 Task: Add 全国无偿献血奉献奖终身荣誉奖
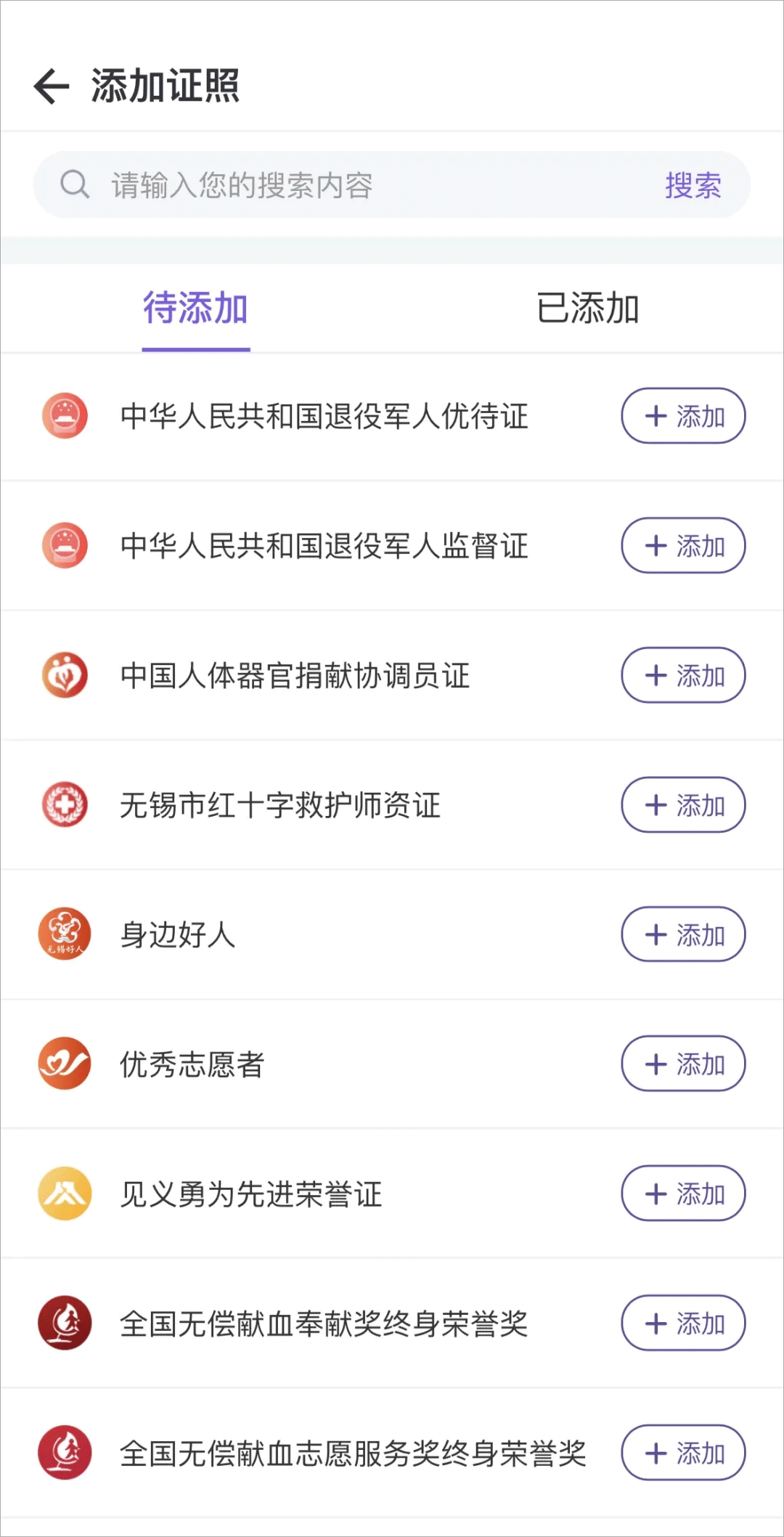(x=683, y=1324)
